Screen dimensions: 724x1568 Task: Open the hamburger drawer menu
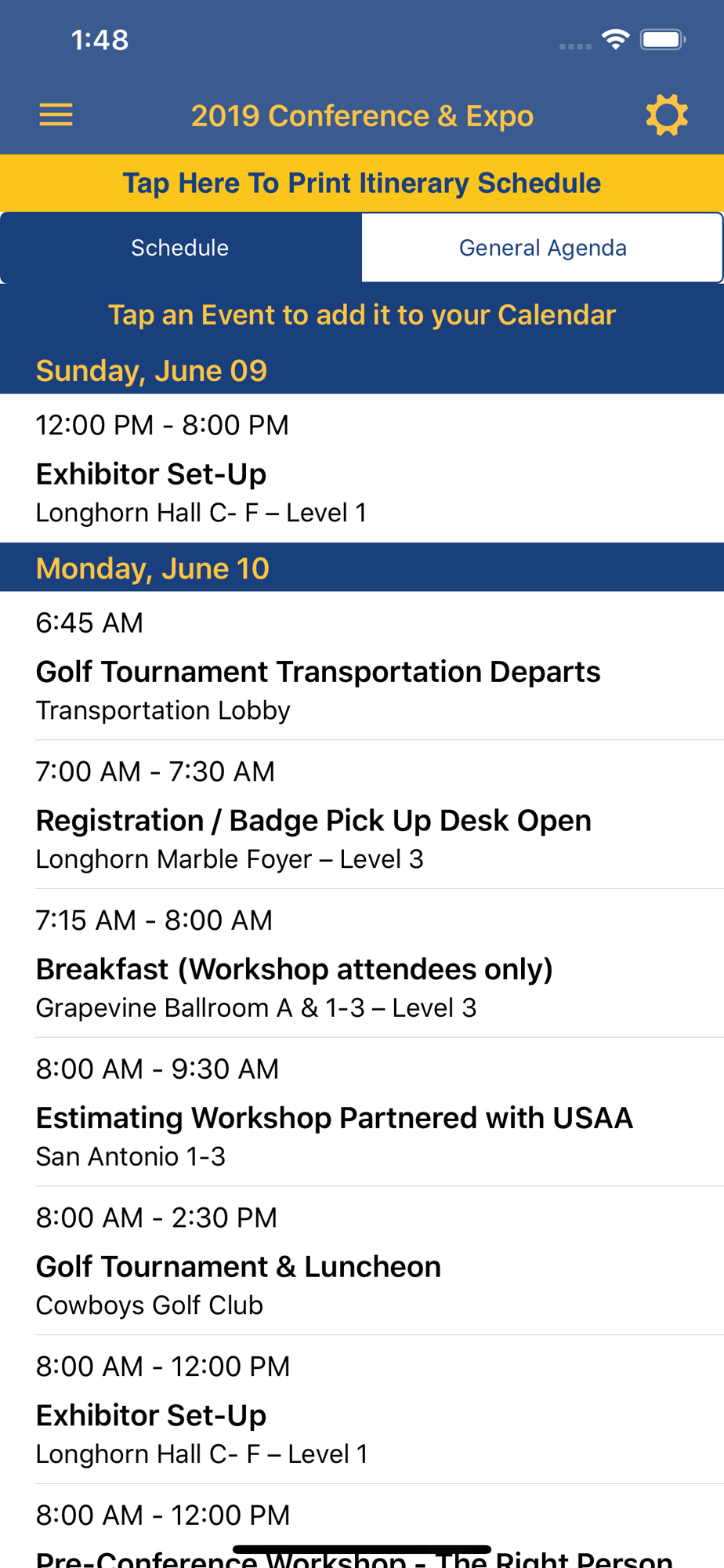click(56, 115)
